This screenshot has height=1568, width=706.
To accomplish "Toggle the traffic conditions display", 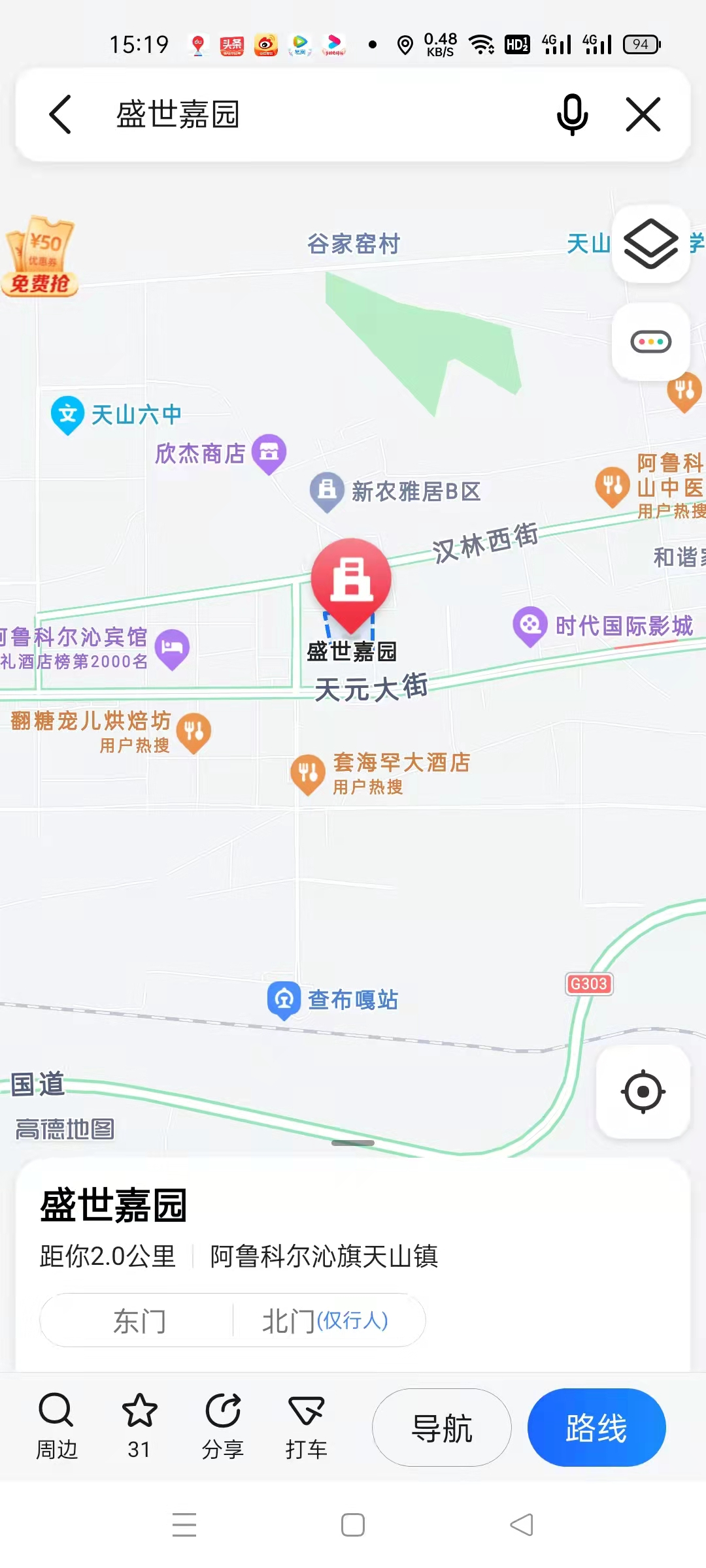I will click(x=650, y=342).
